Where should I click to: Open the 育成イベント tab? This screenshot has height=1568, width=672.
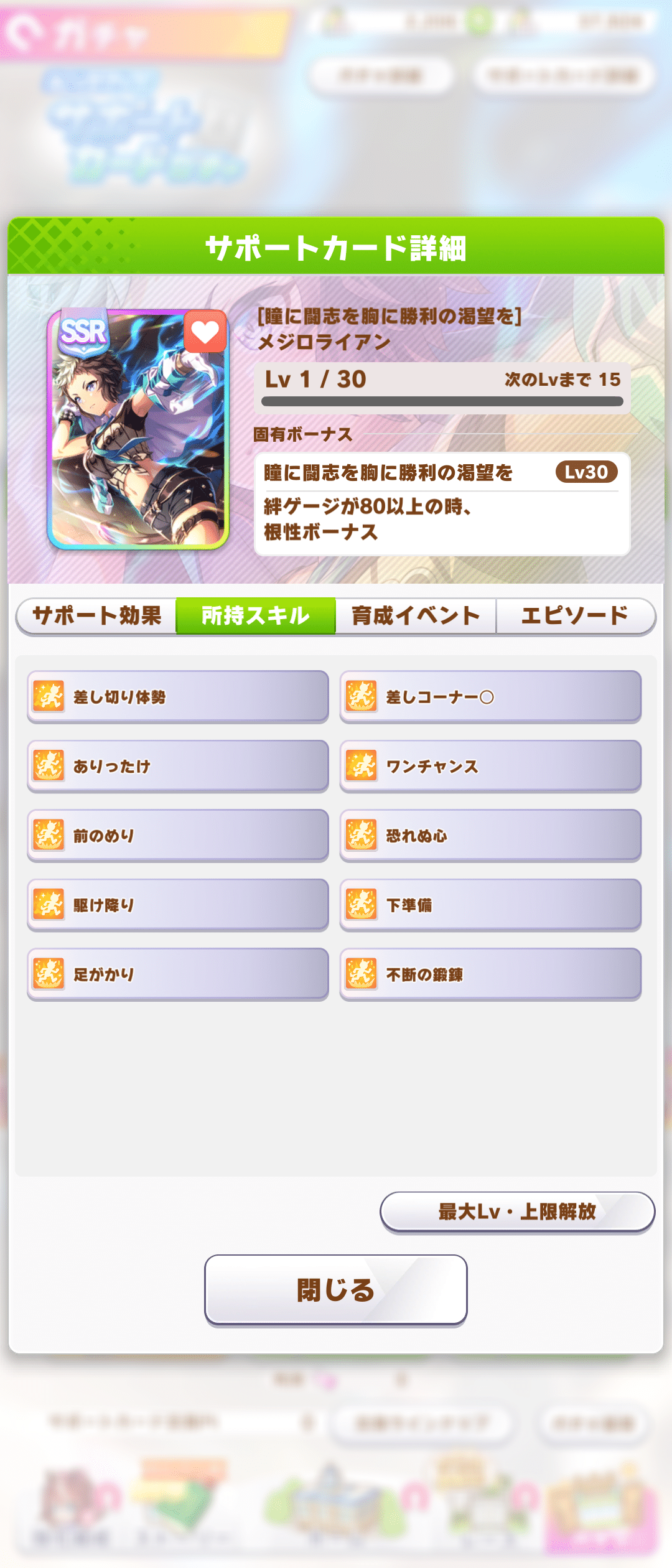tap(416, 616)
